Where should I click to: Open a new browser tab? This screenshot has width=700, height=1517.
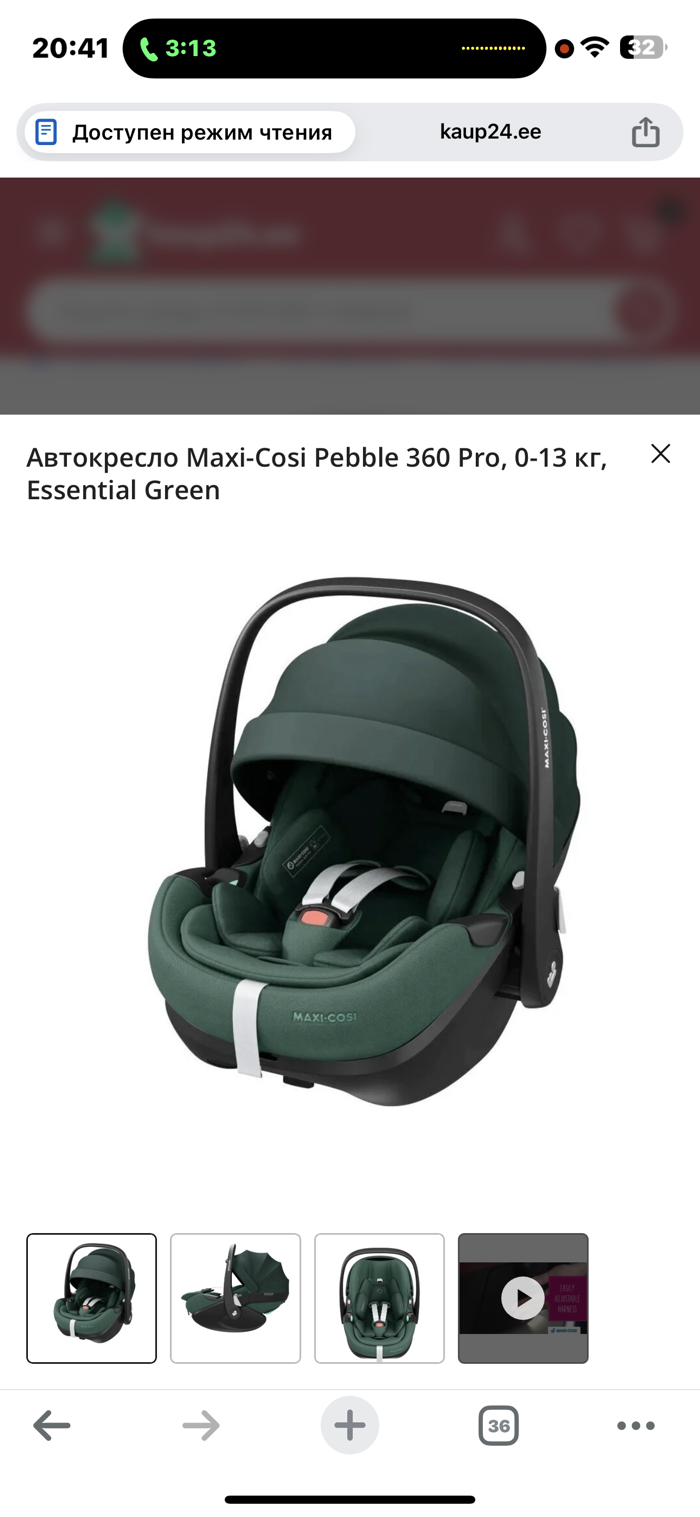pyautogui.click(x=349, y=1425)
